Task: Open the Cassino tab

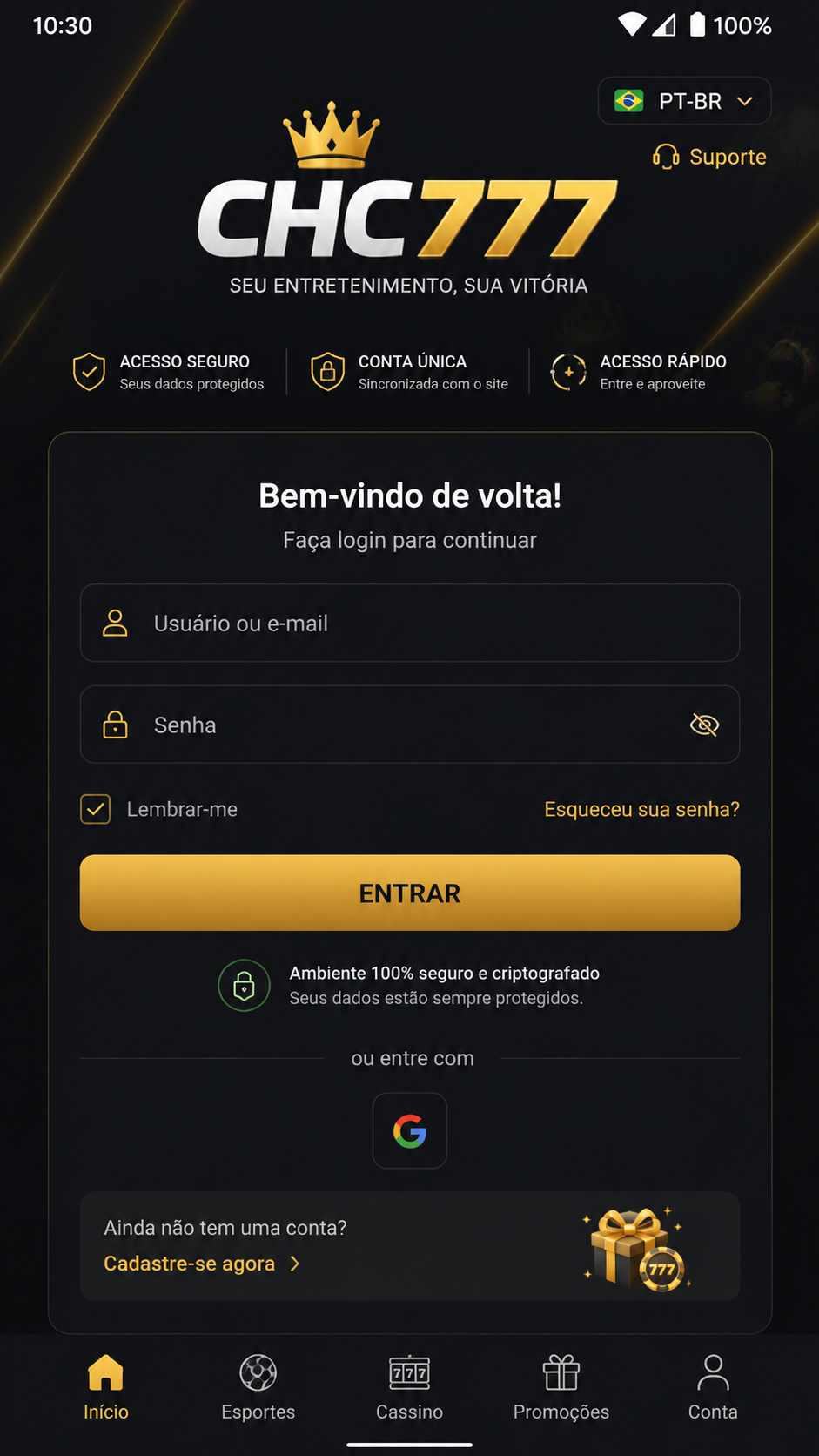Action: [409, 1388]
